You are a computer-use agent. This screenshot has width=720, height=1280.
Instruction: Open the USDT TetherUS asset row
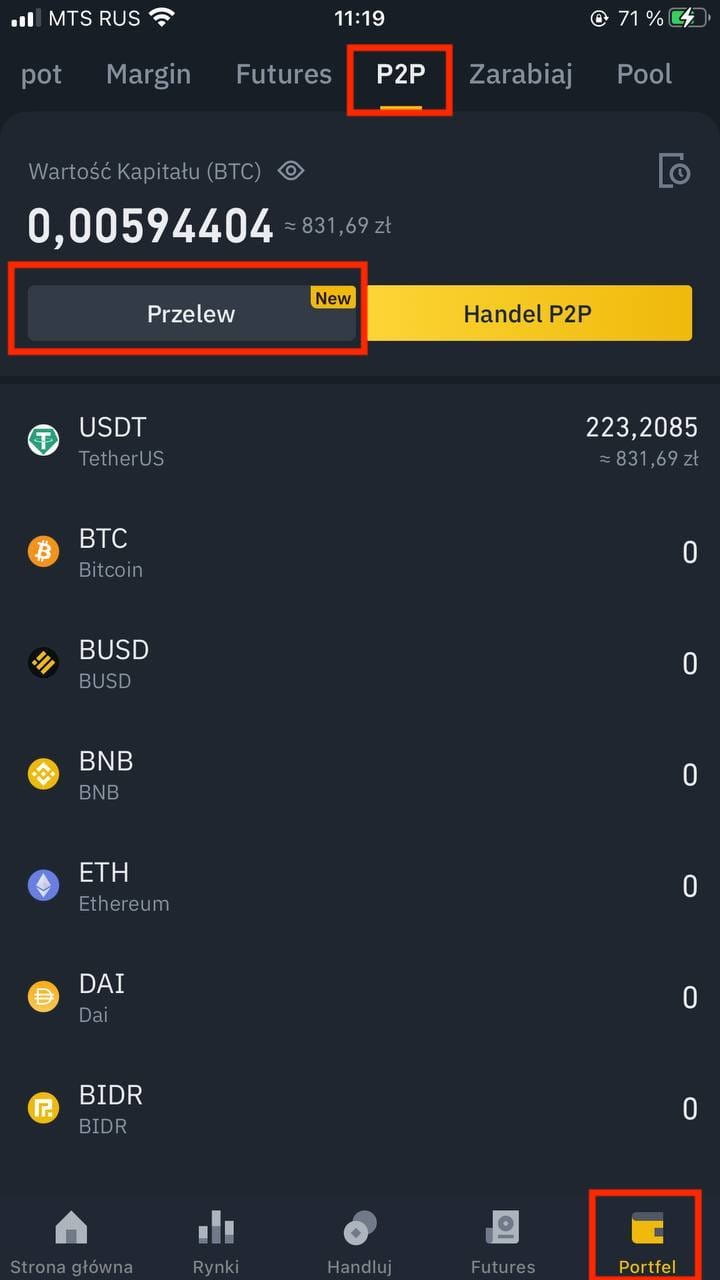click(x=360, y=441)
